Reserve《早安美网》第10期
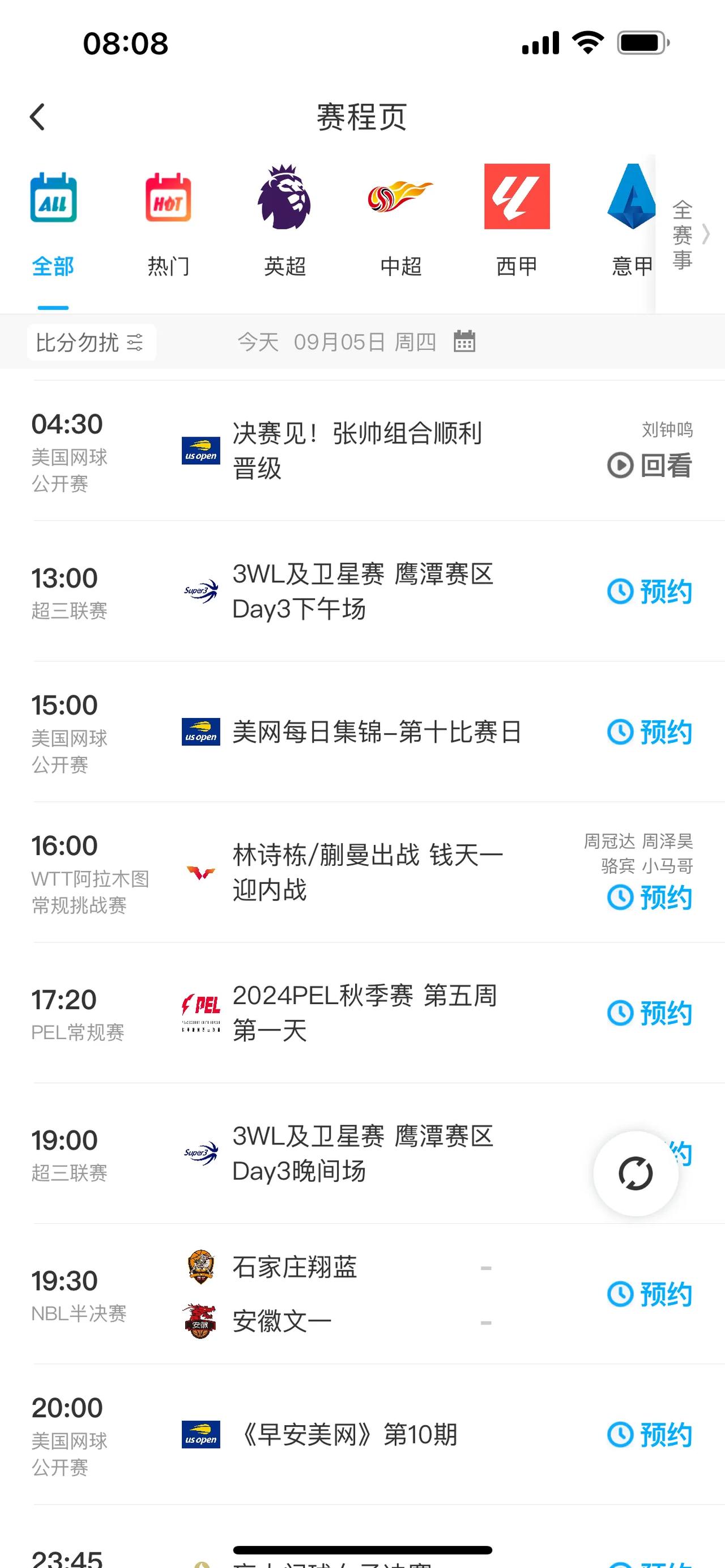 650,1435
